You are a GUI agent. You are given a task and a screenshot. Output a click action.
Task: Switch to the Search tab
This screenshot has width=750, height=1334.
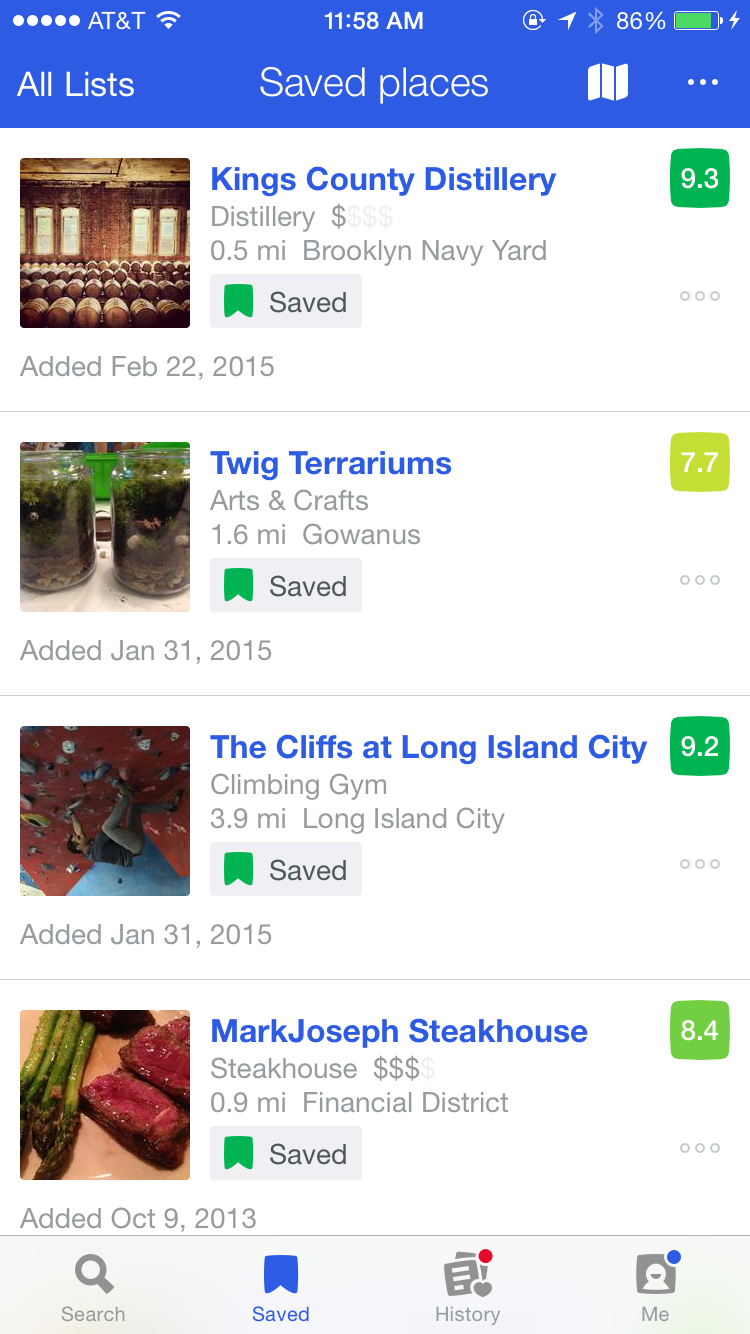coord(93,1288)
